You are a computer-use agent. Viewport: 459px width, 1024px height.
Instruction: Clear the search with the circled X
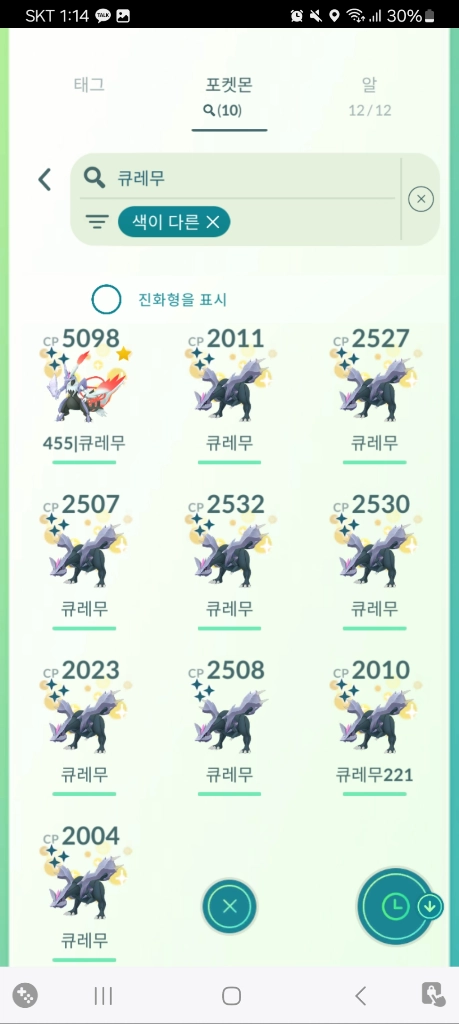(420, 199)
